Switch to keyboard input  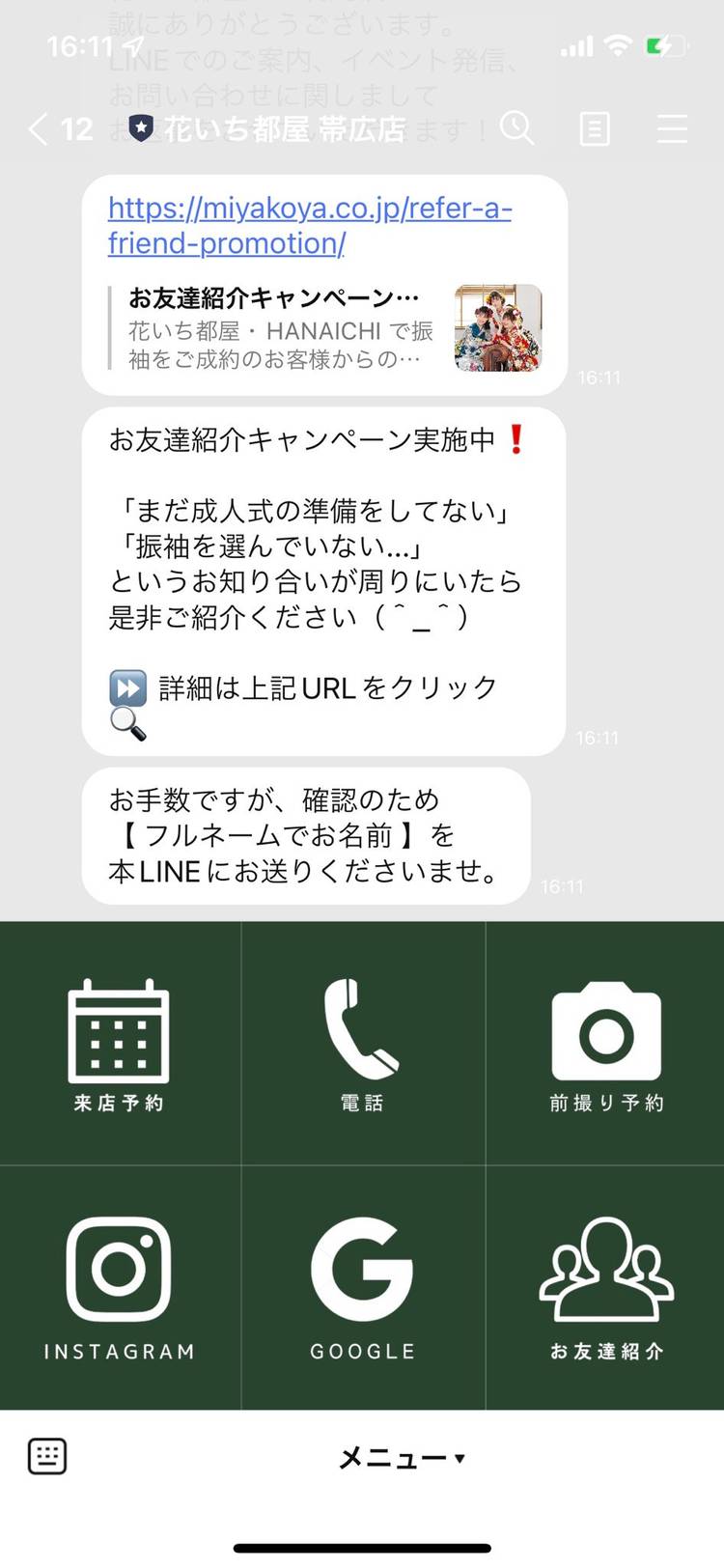point(47,1456)
